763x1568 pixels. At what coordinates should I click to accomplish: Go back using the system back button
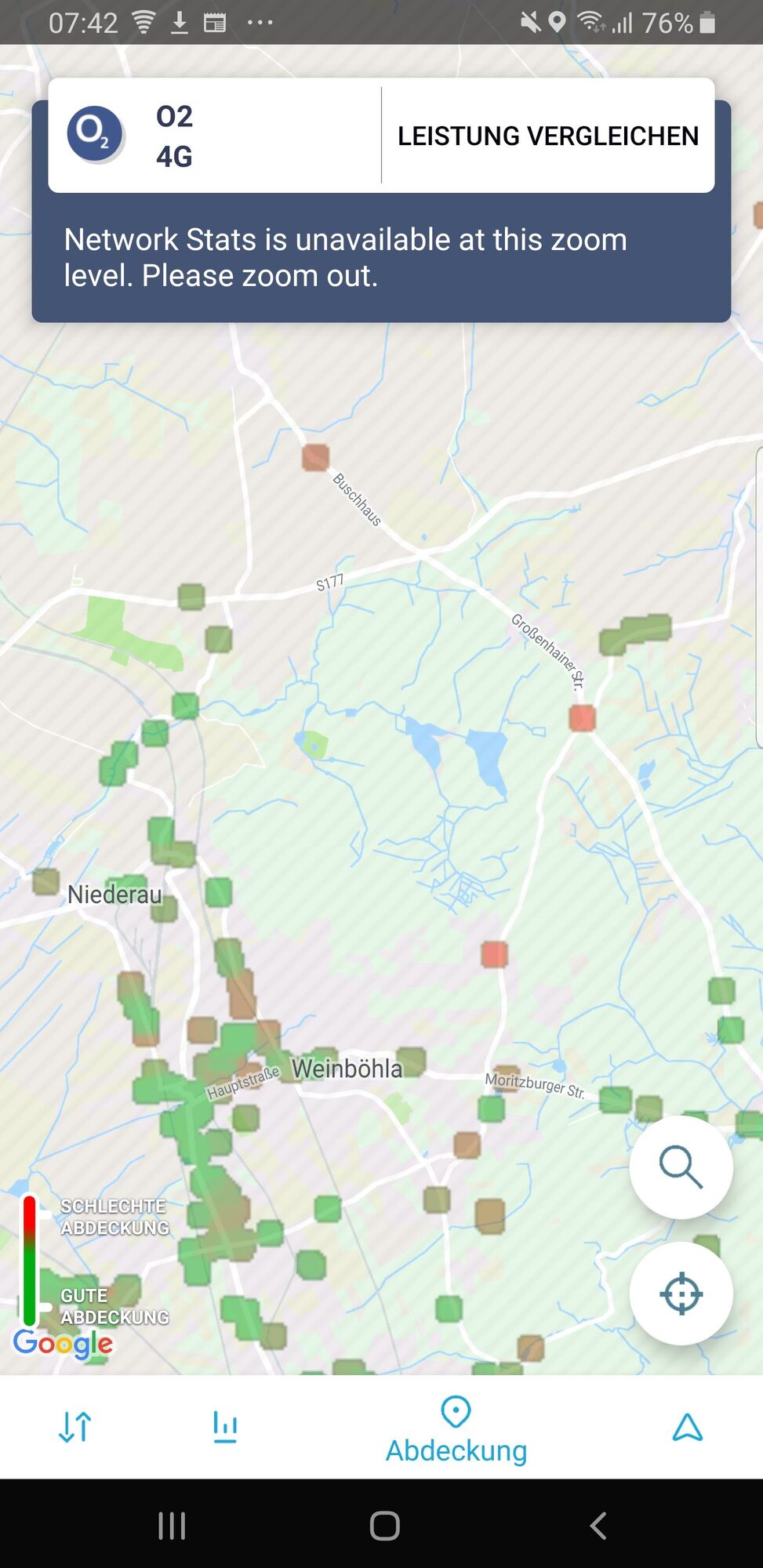coord(598,1526)
